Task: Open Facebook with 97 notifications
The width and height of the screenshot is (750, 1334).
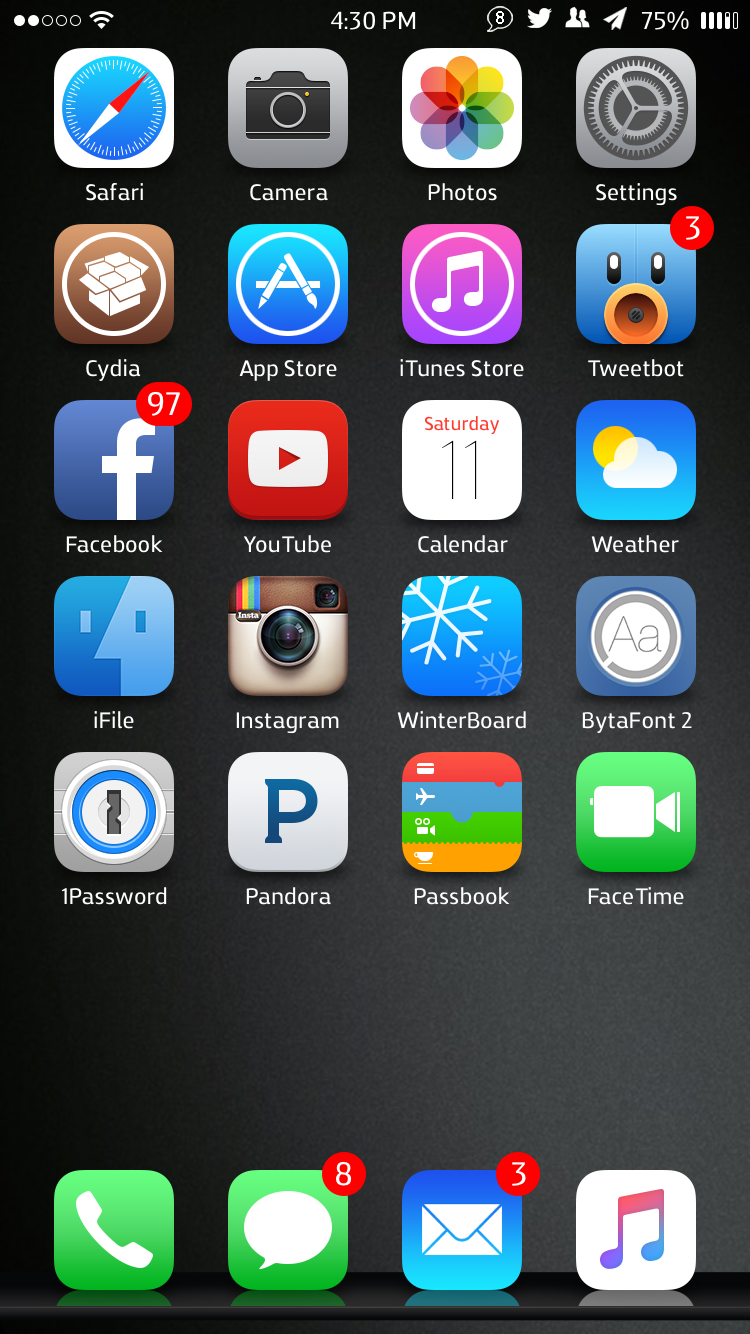Action: 114,460
